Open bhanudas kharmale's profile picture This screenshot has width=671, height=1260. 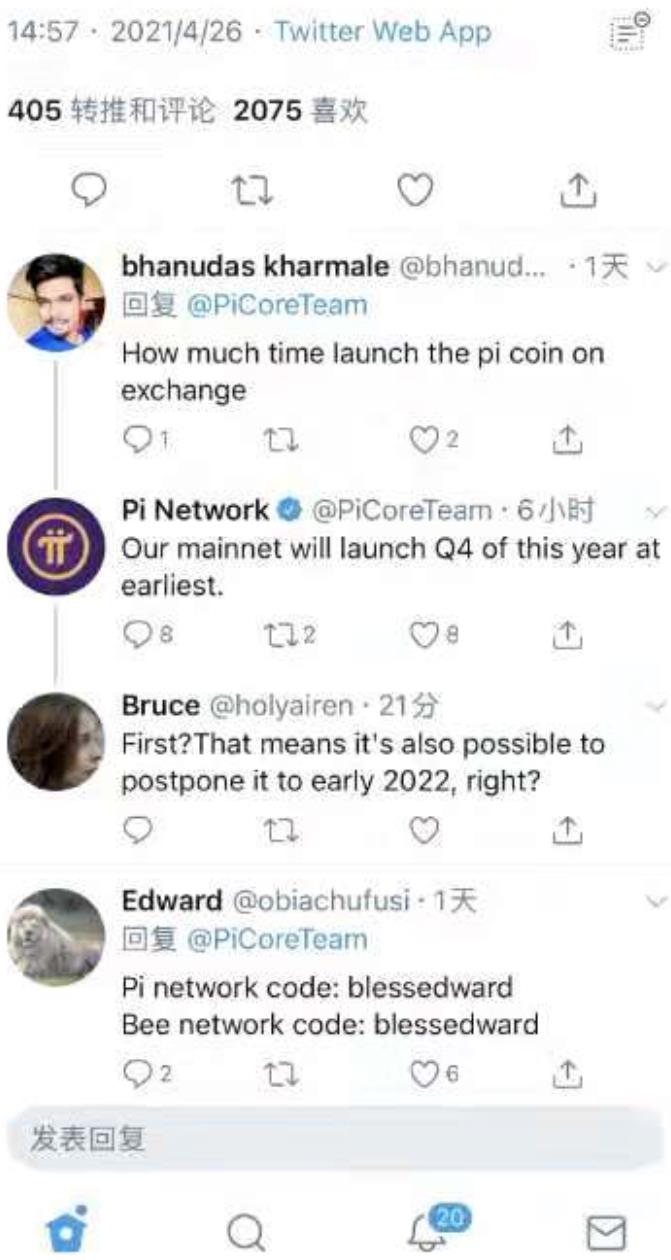pyautogui.click(x=56, y=302)
